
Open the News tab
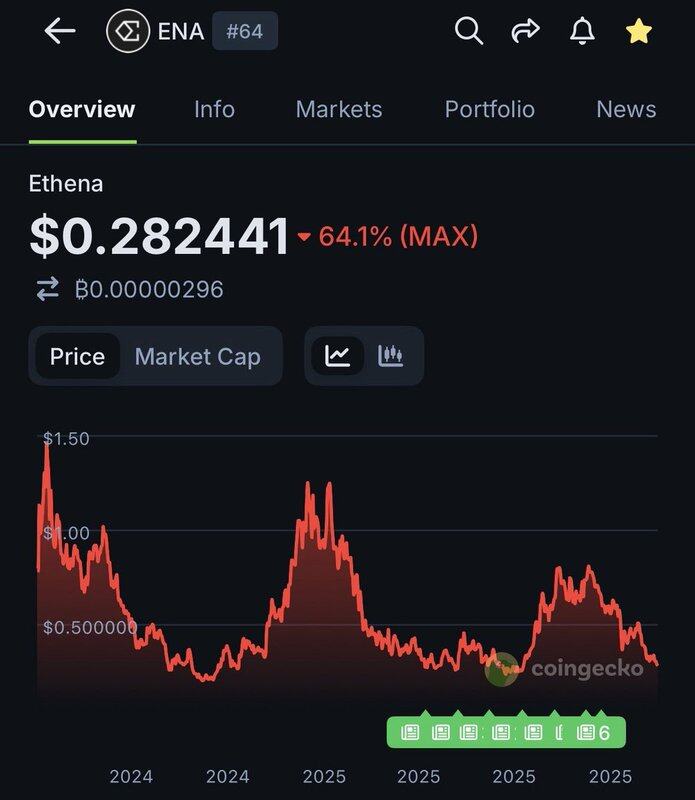(x=626, y=109)
